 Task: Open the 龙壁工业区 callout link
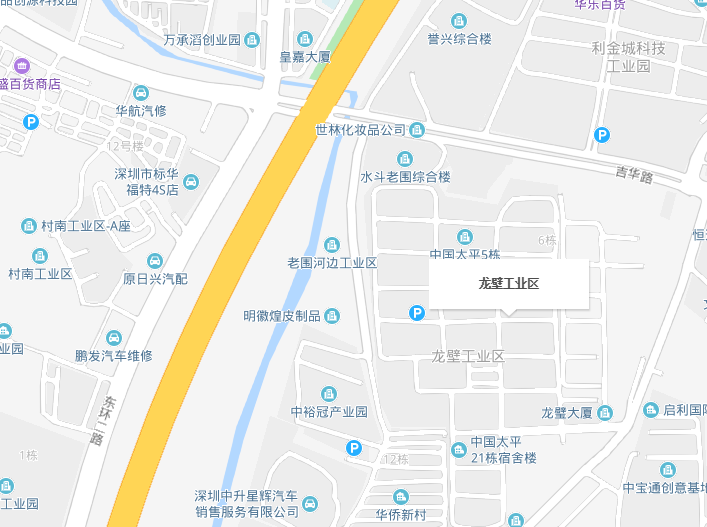(509, 284)
